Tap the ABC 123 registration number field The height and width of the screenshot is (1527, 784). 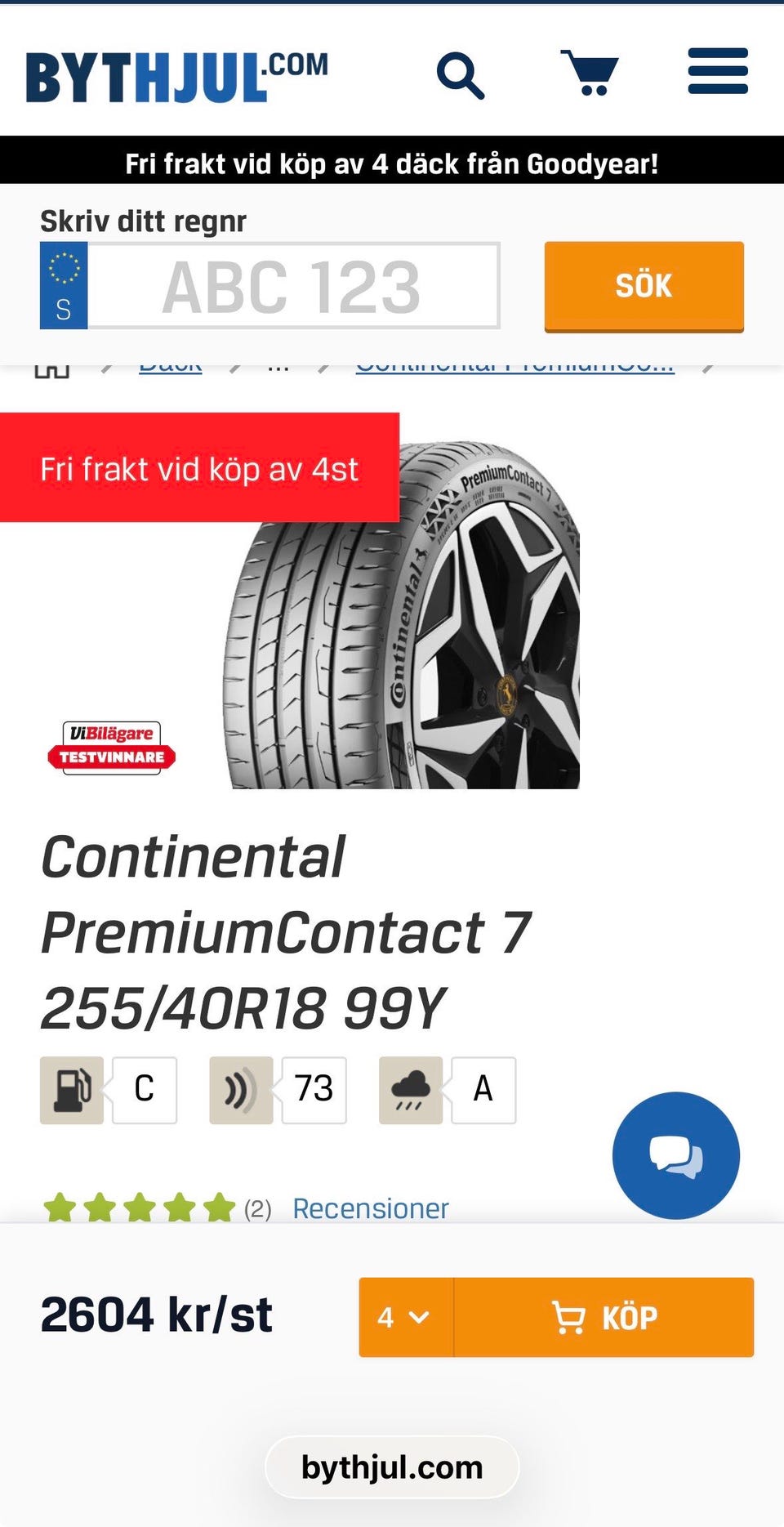(292, 286)
